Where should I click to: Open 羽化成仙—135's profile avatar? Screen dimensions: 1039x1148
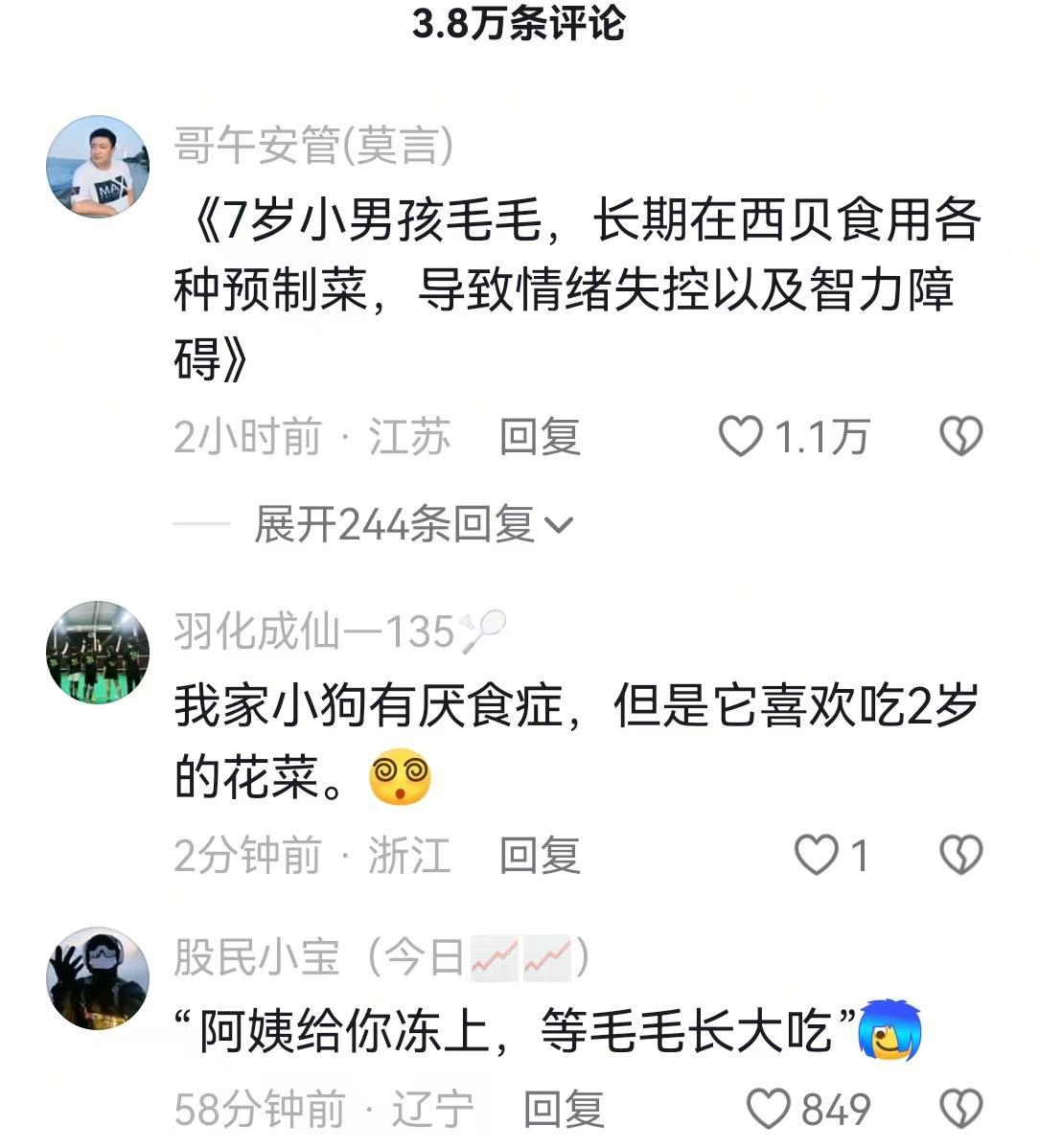pos(98,652)
